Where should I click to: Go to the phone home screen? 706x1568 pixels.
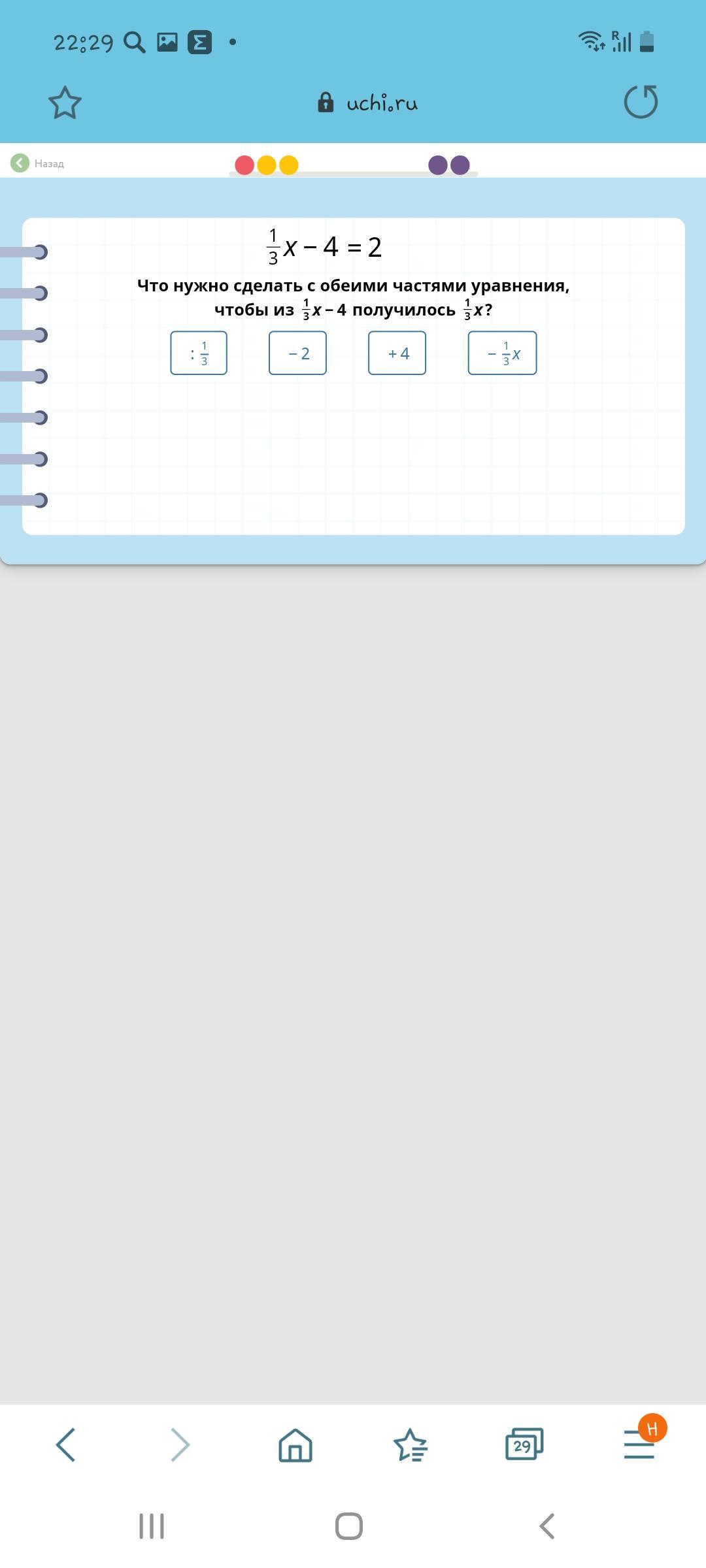349,1526
